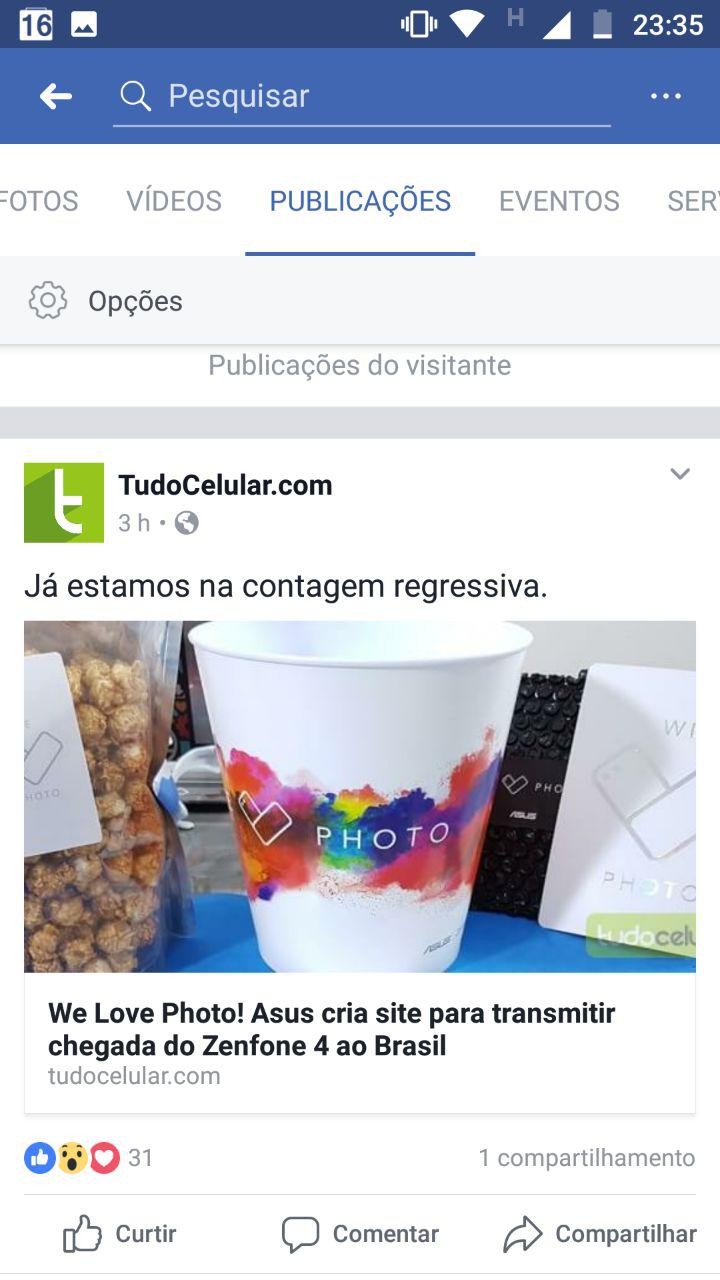Switch to the Vídeos tab
Screen dimensions: 720x1280
click(174, 201)
